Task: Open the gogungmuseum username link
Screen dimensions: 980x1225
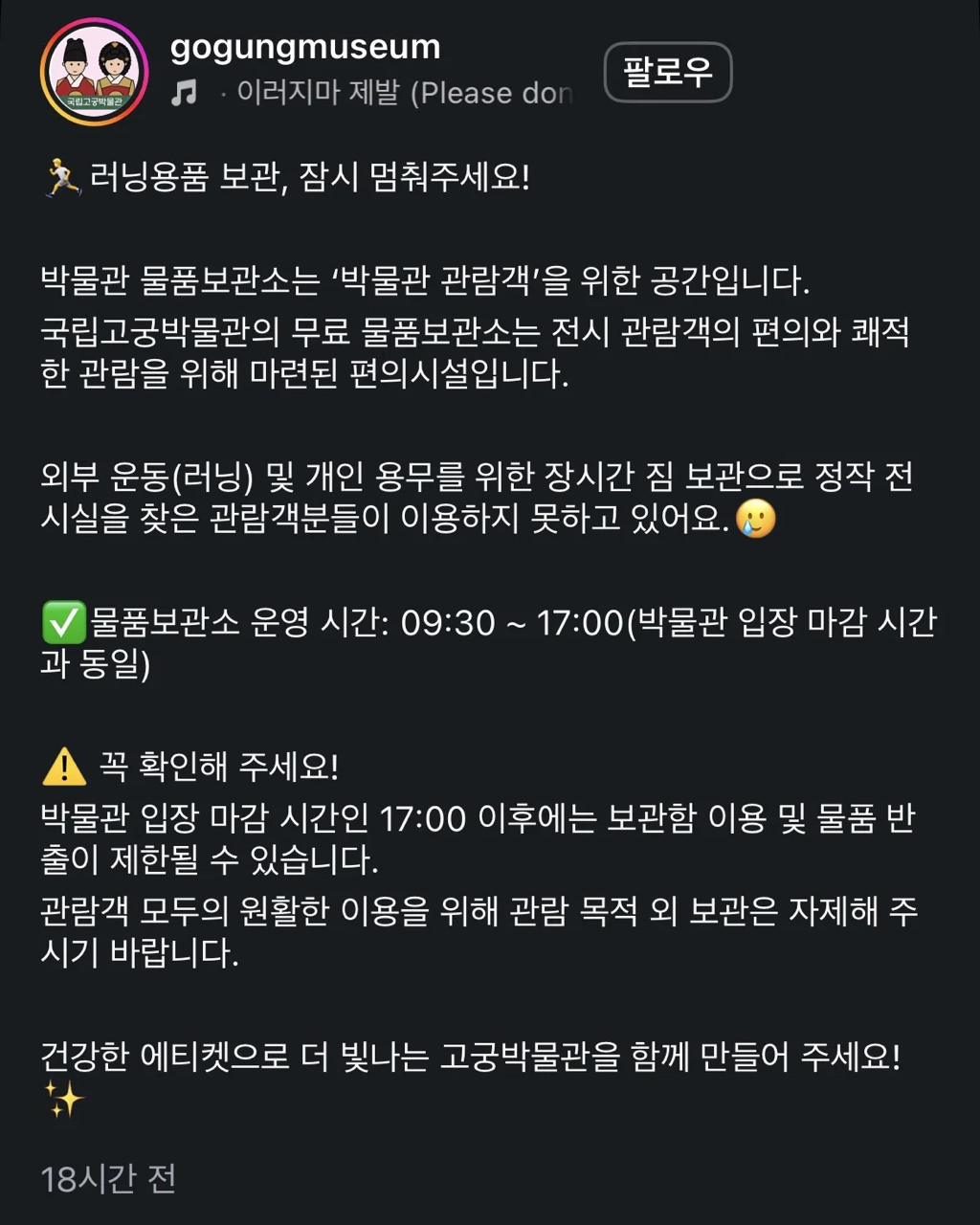Action: tap(305, 47)
